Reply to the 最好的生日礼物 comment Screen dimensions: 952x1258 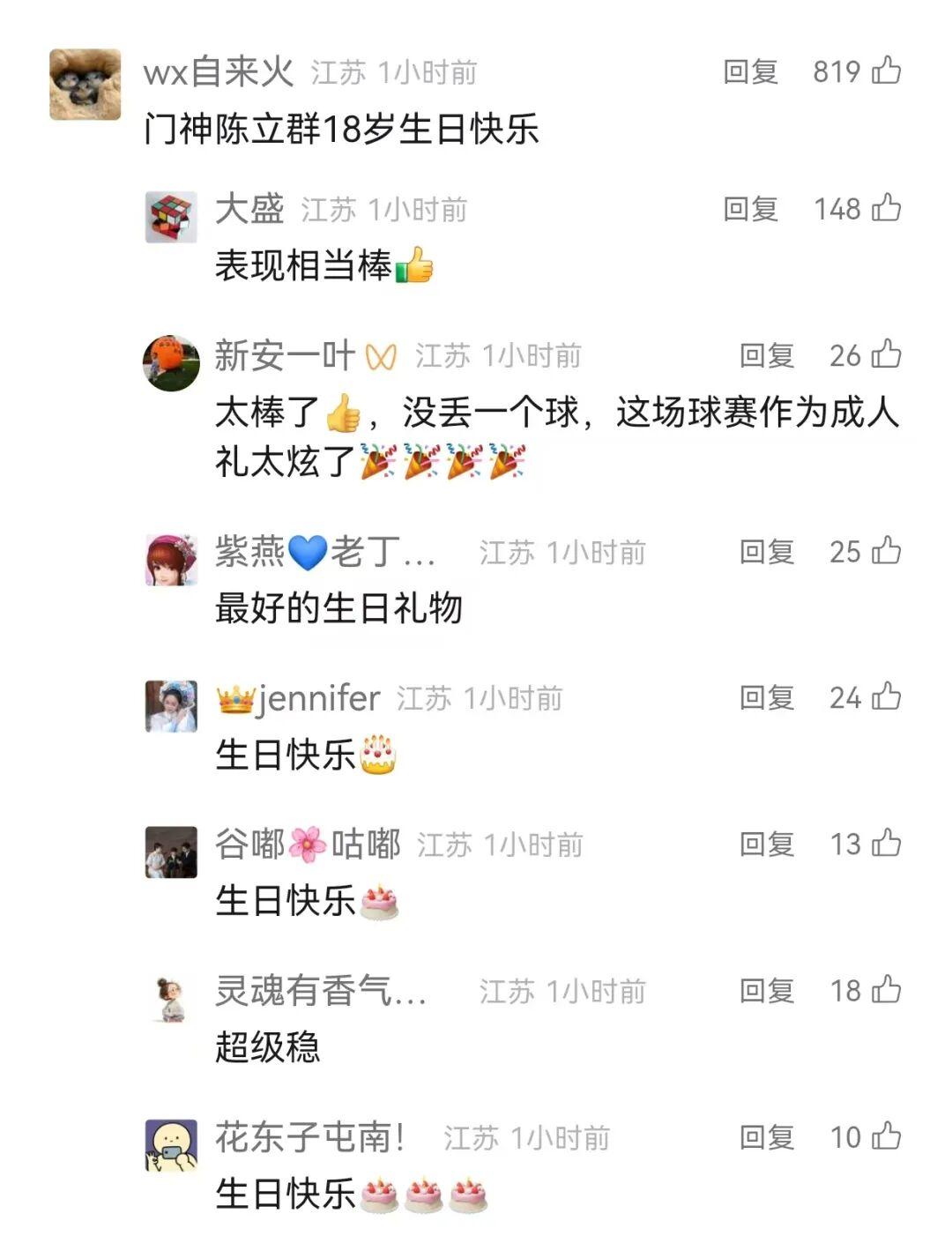[766, 552]
